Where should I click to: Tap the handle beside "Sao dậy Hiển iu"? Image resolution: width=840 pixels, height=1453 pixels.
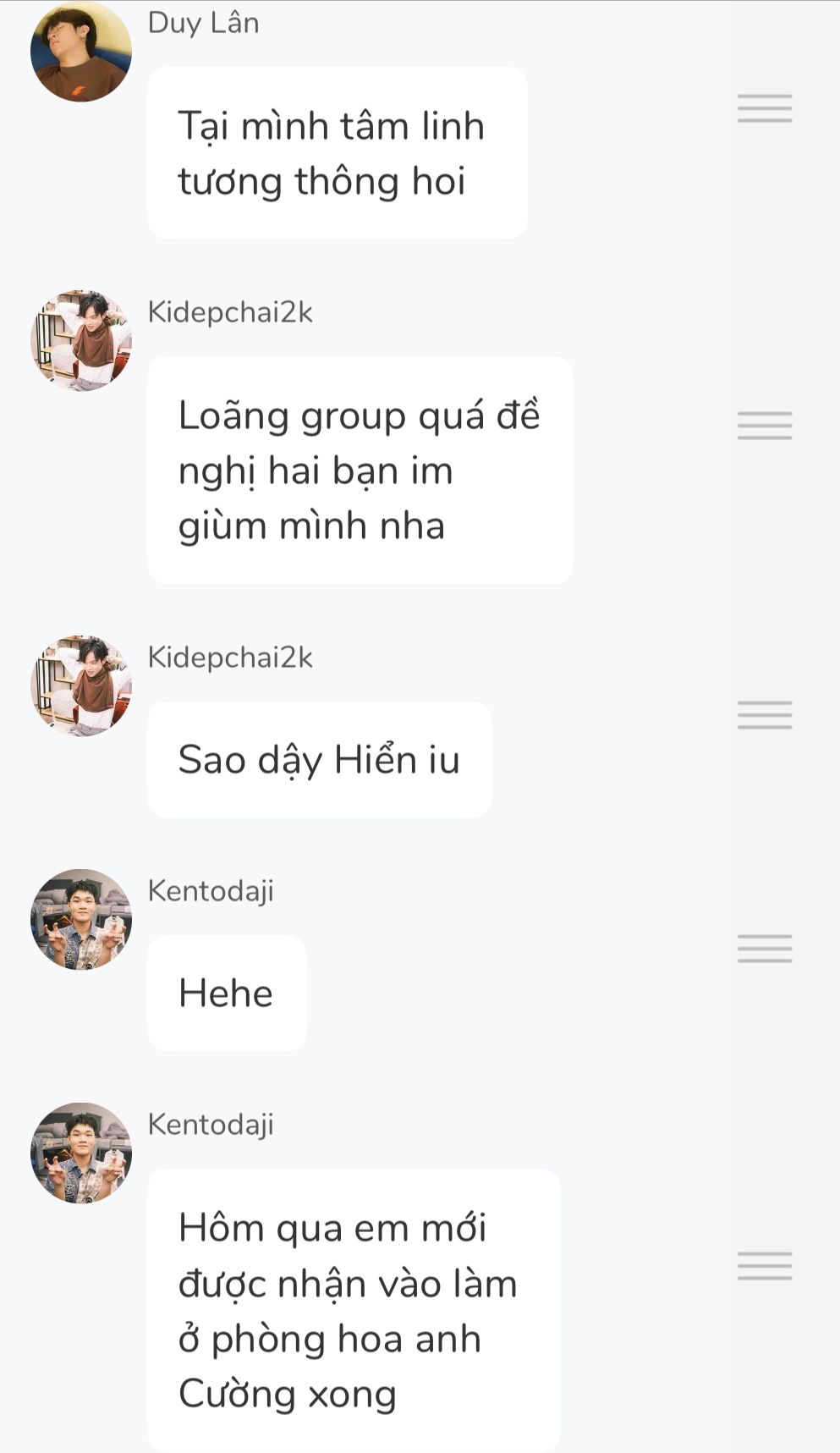click(764, 715)
